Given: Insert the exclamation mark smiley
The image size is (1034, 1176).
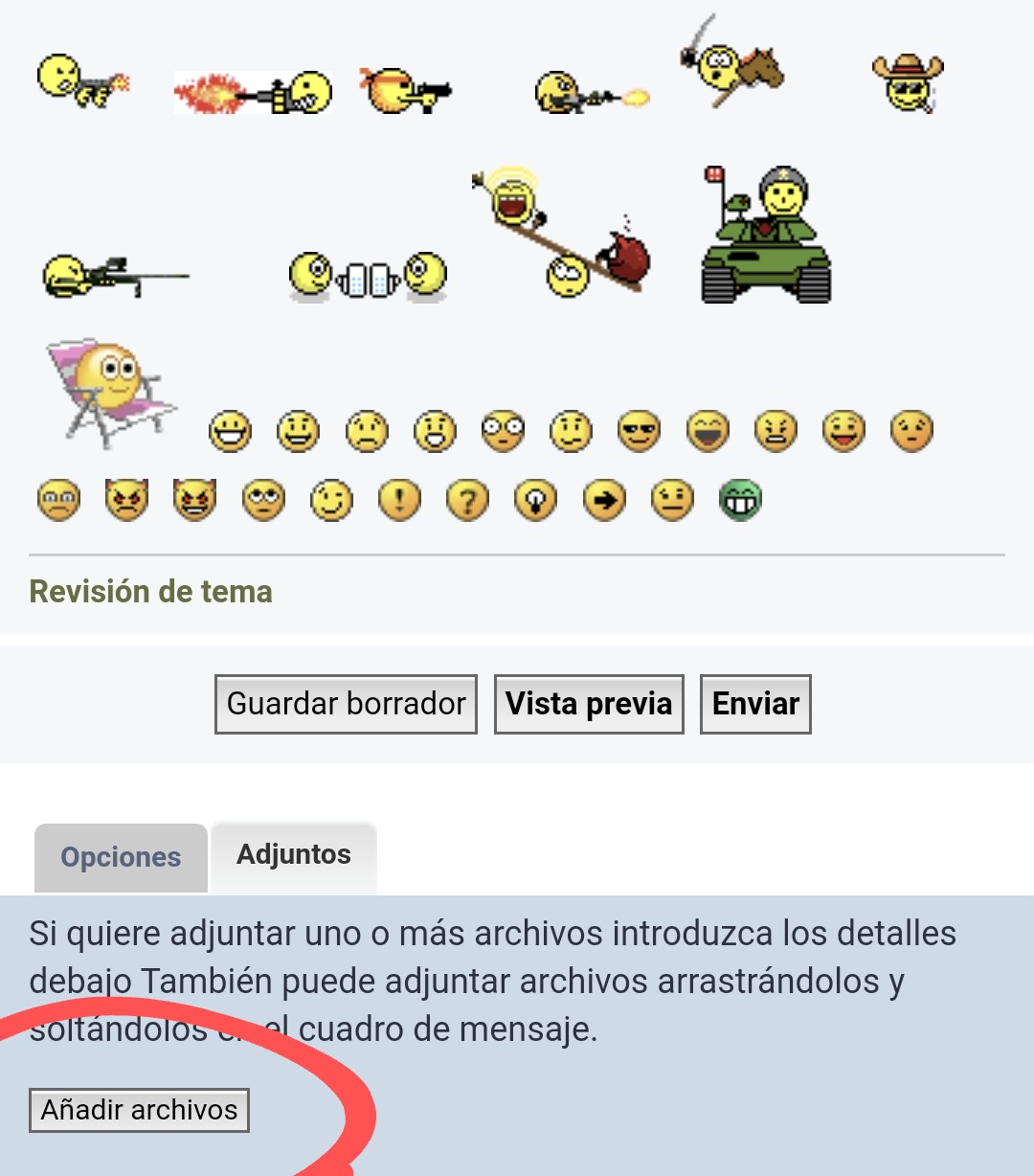Looking at the screenshot, I should pos(399,500).
